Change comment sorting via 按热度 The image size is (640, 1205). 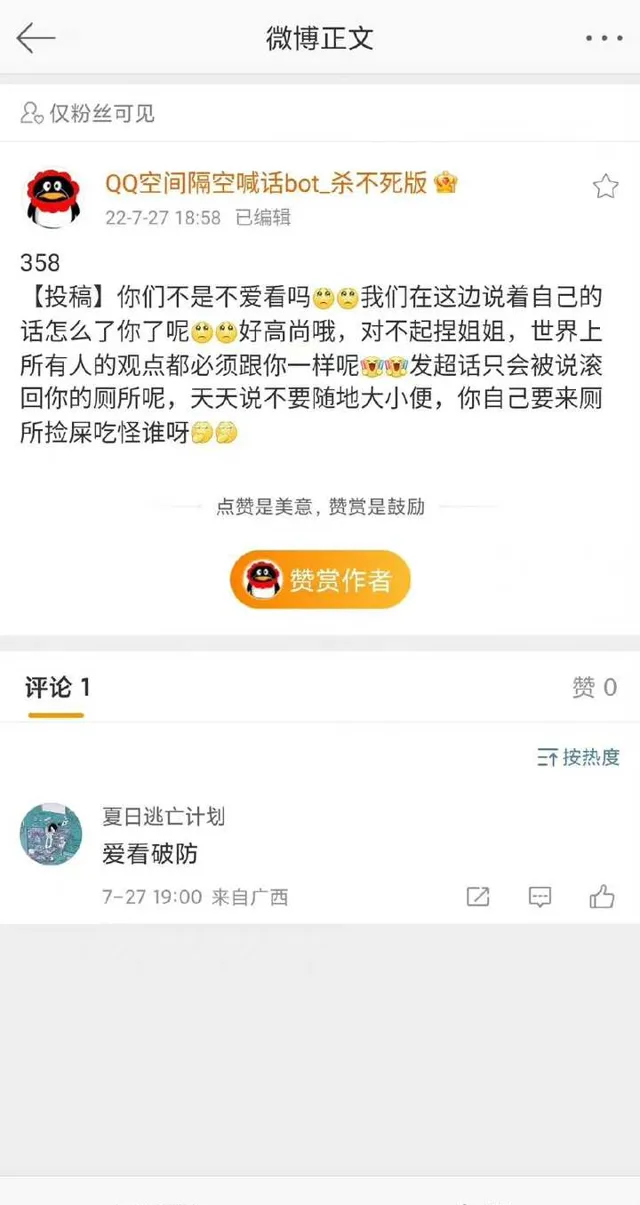(x=578, y=757)
